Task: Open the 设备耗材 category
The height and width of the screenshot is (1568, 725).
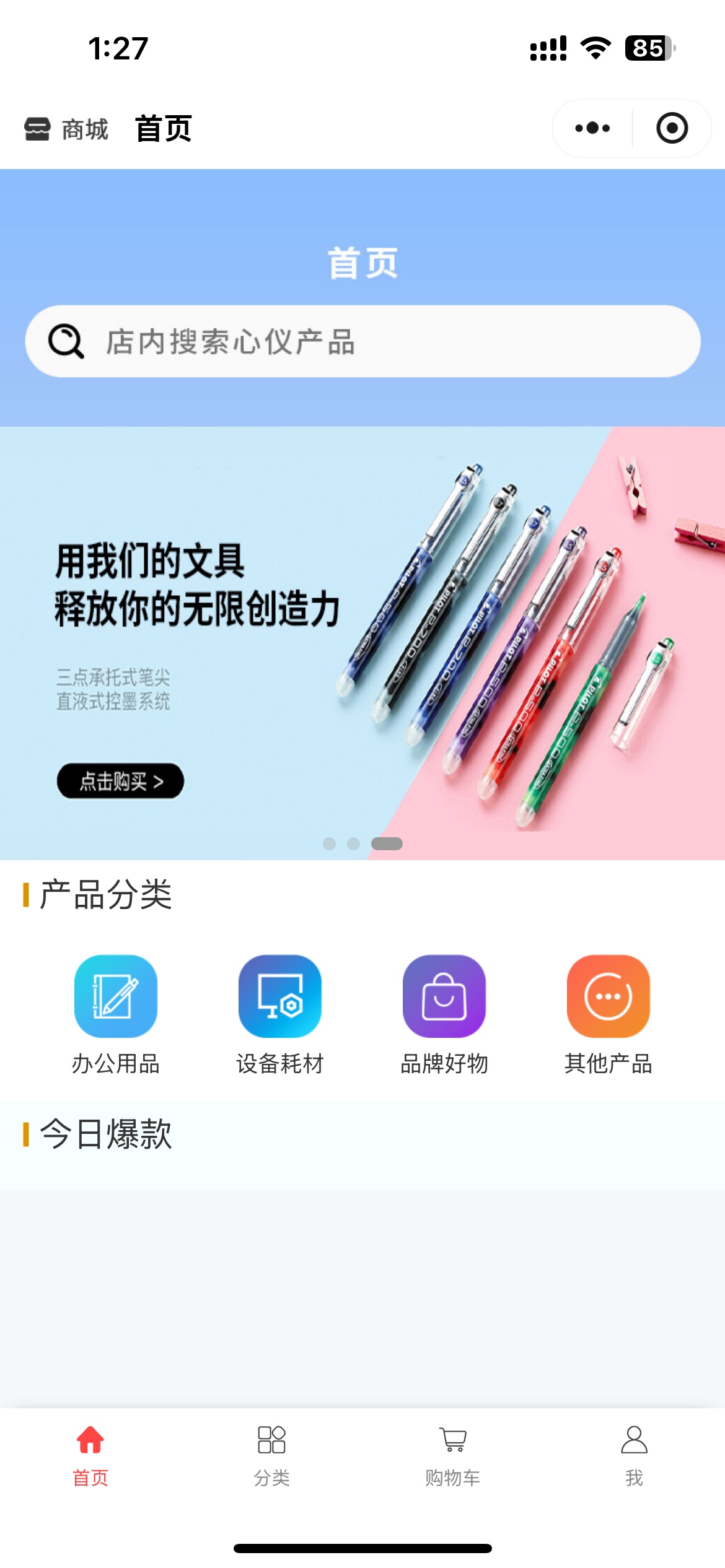Action: (x=280, y=1014)
